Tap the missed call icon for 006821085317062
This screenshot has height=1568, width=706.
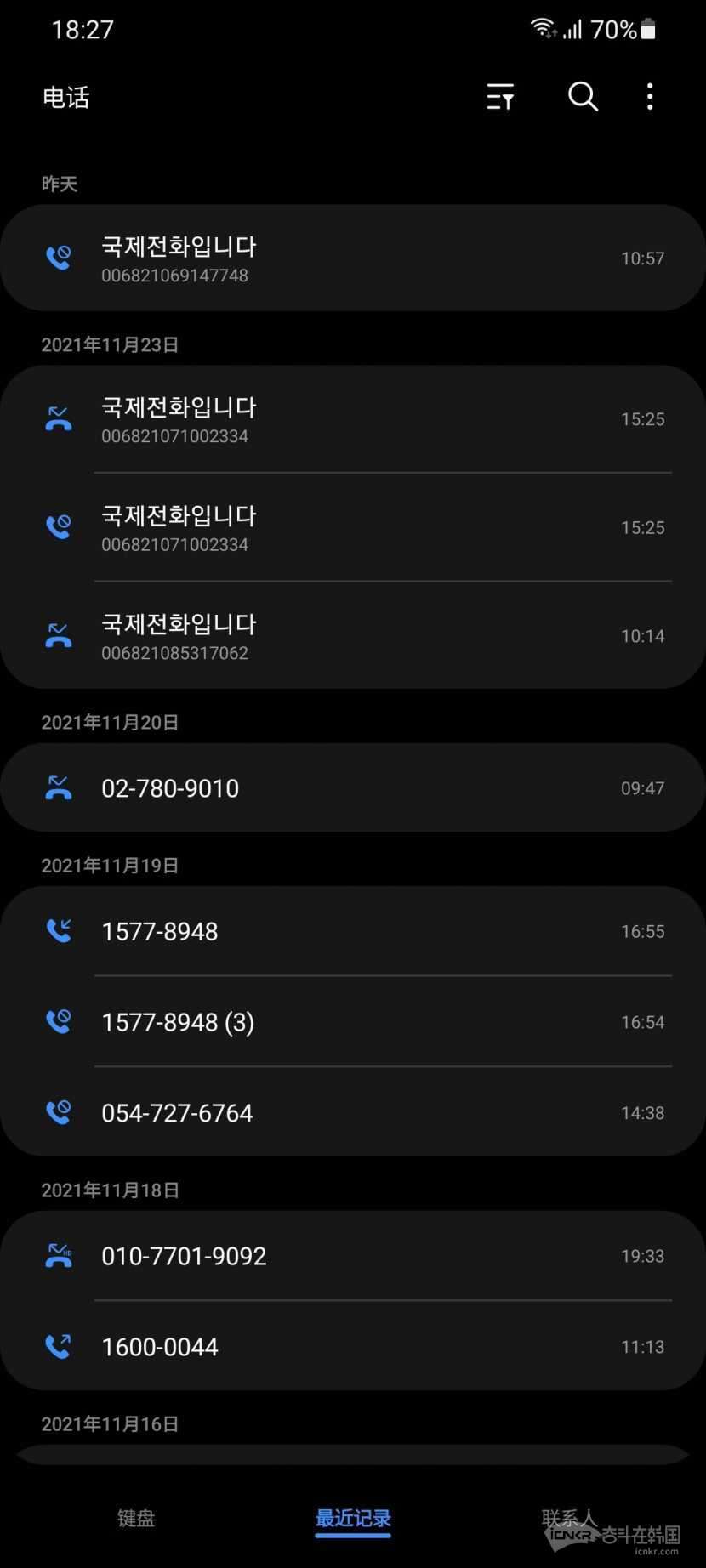pyautogui.click(x=58, y=635)
